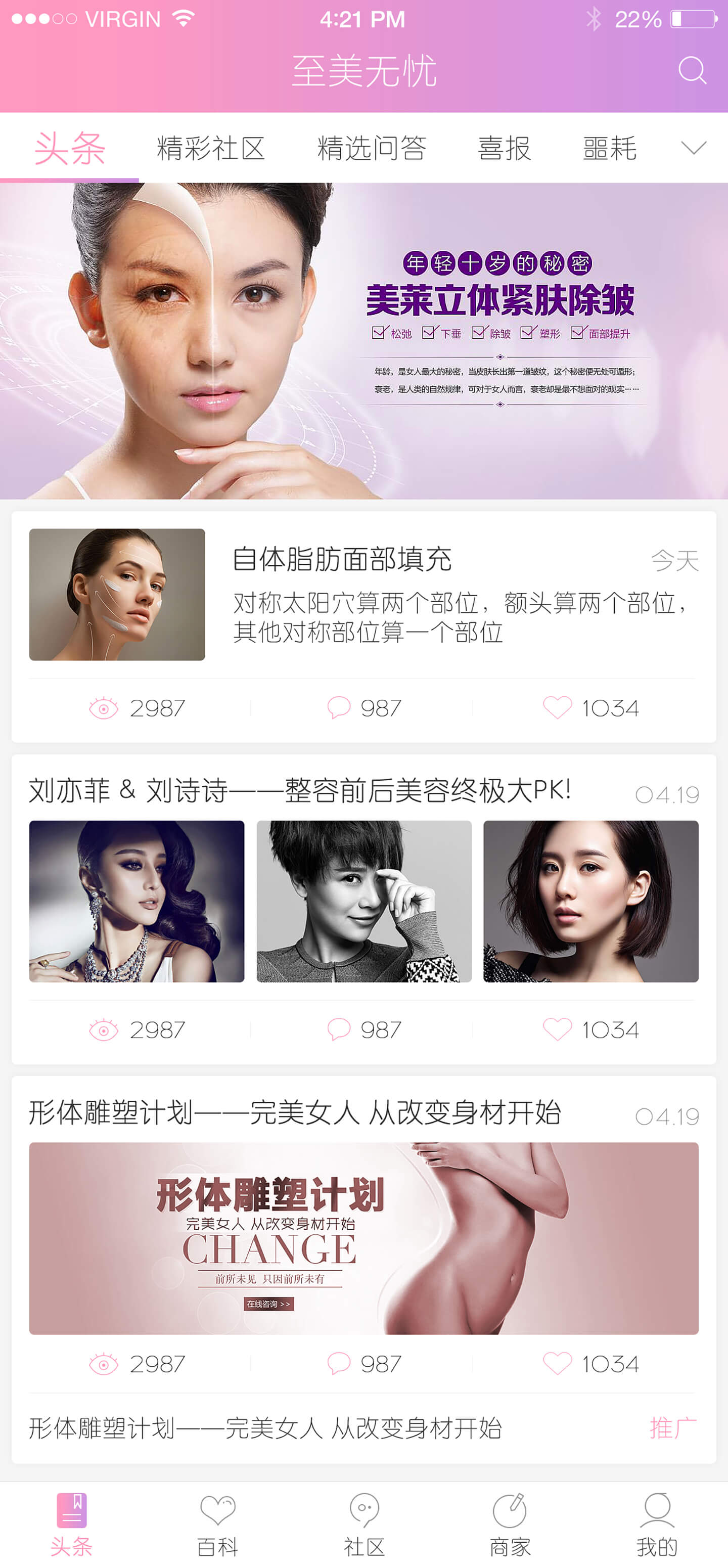Expand the category dropdown chevron
Image resolution: width=728 pixels, height=1568 pixels.
click(x=693, y=148)
